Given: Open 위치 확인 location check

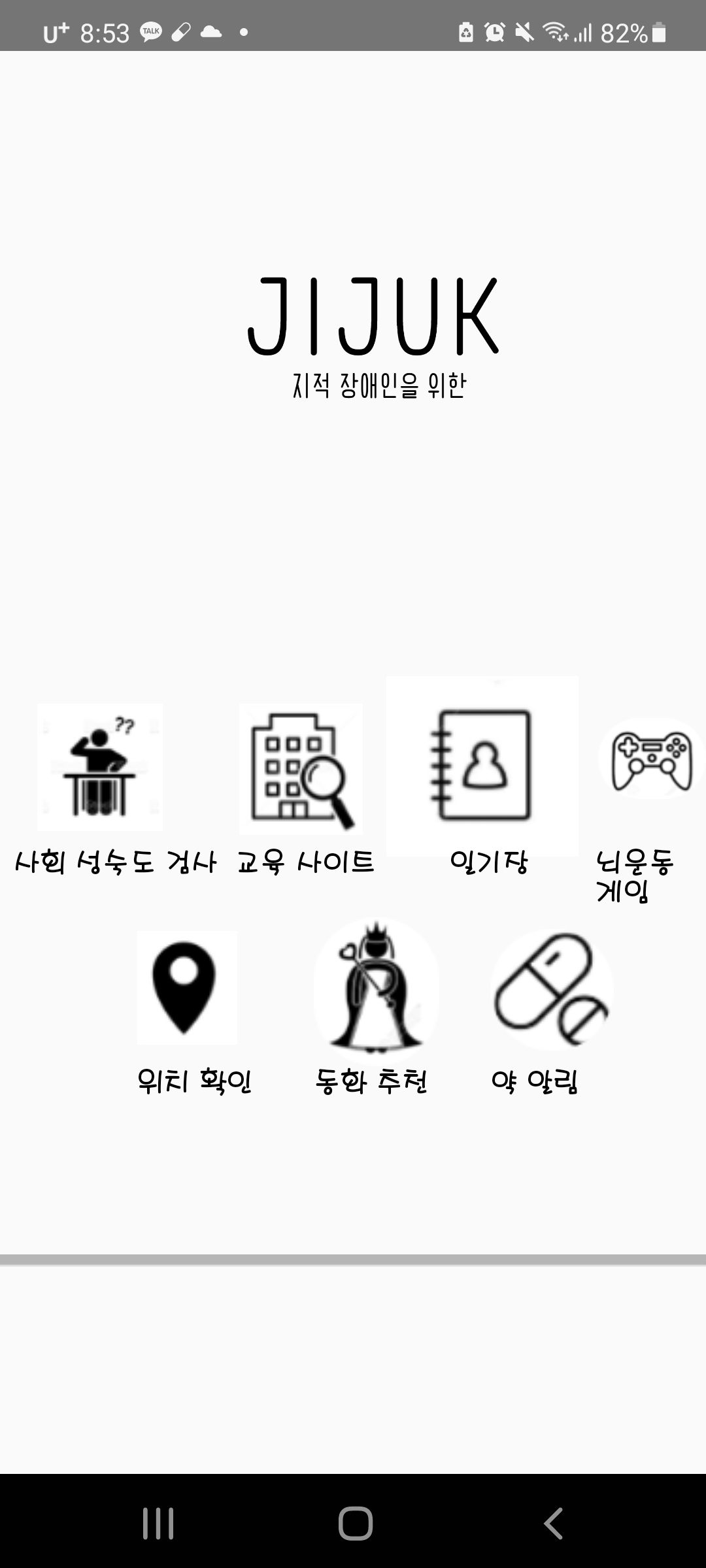Looking at the screenshot, I should click(x=186, y=988).
